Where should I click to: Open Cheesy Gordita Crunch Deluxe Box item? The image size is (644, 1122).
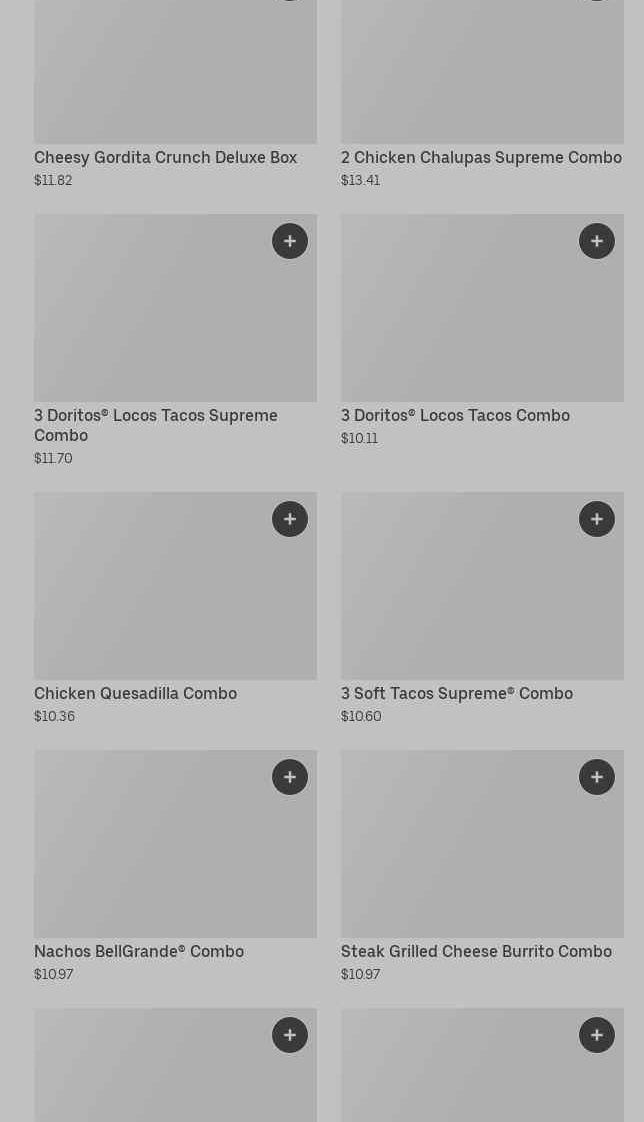point(165,158)
